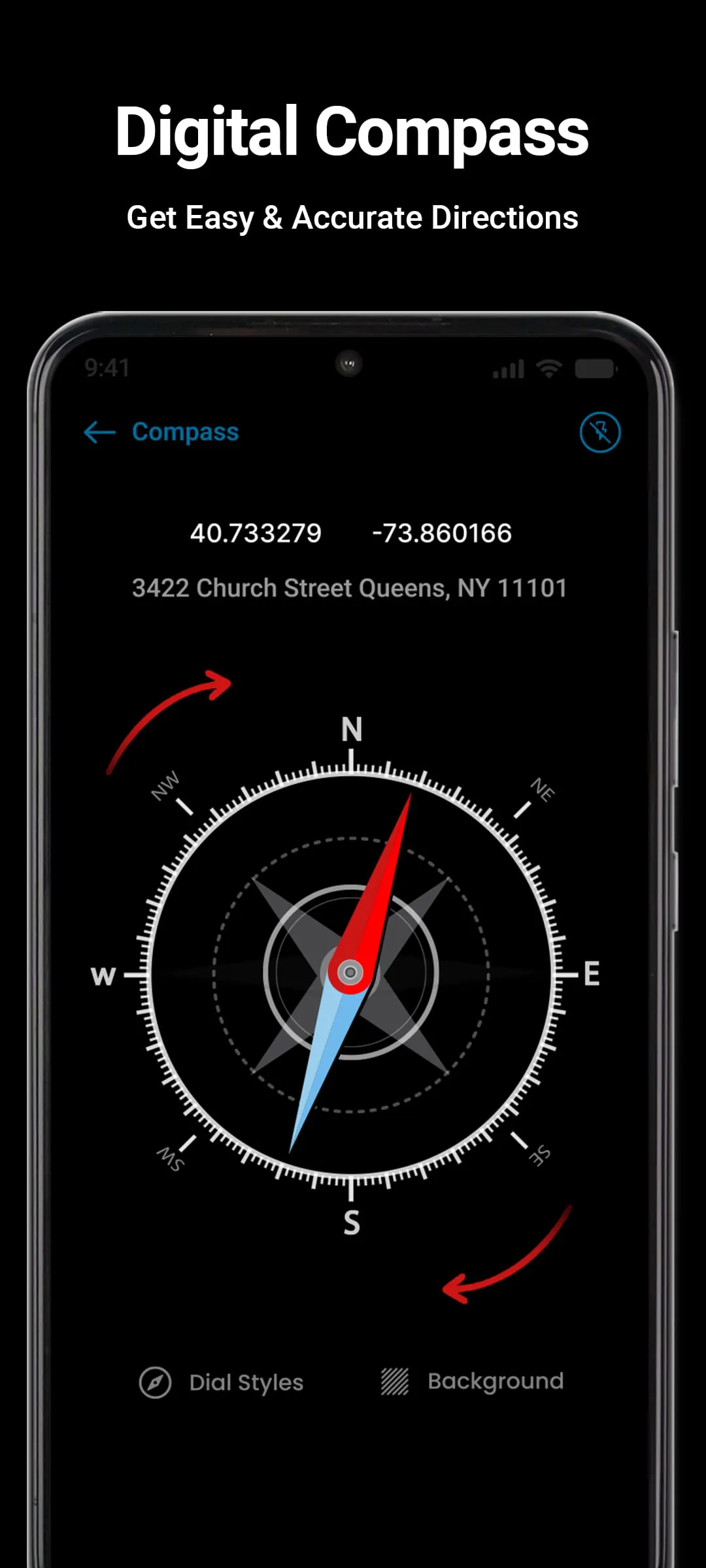Tap the back arrow next to Compass
706x1568 pixels.
tap(99, 433)
